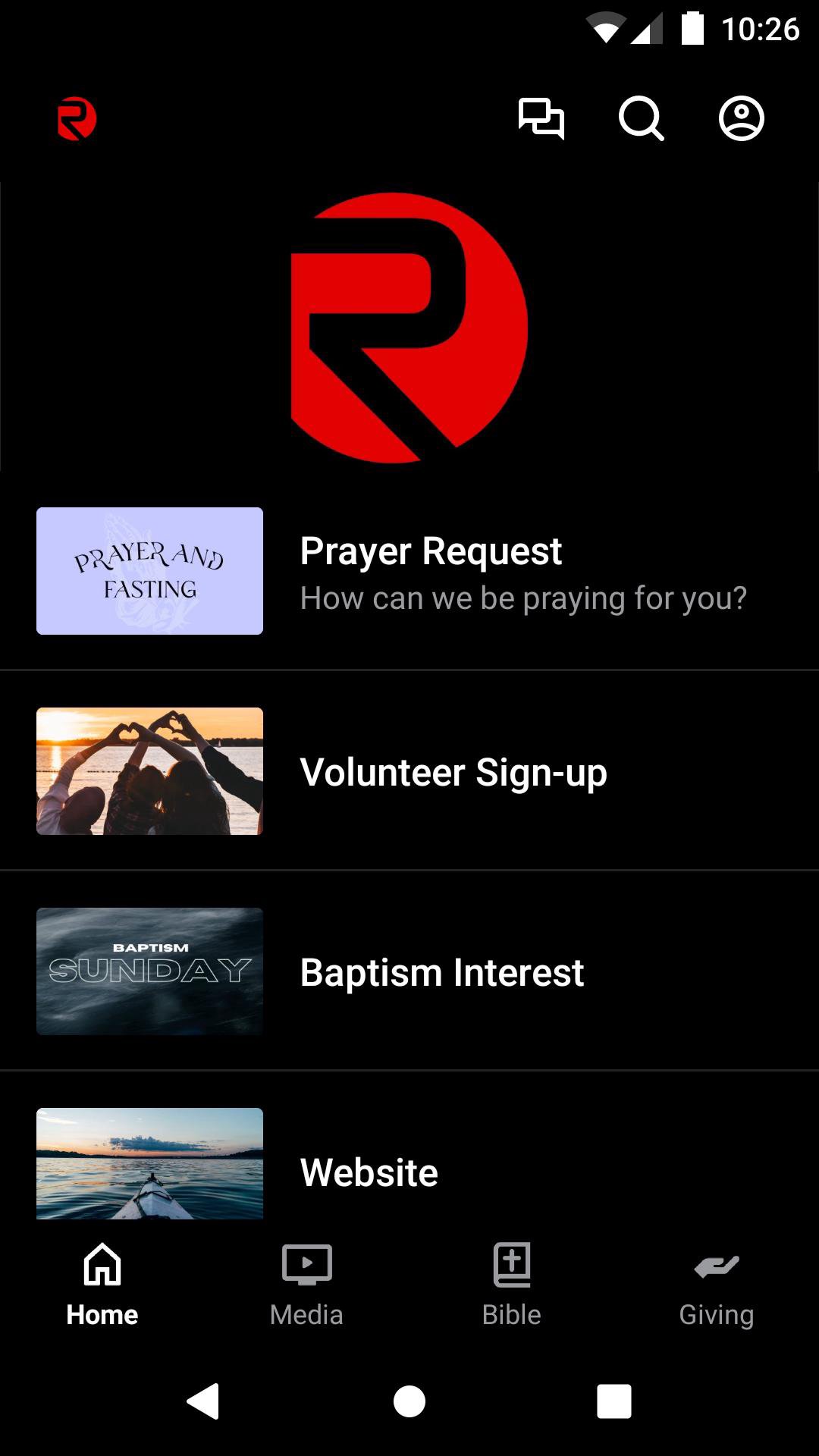Open the search icon
This screenshot has height=1456, width=819.
coord(641,119)
